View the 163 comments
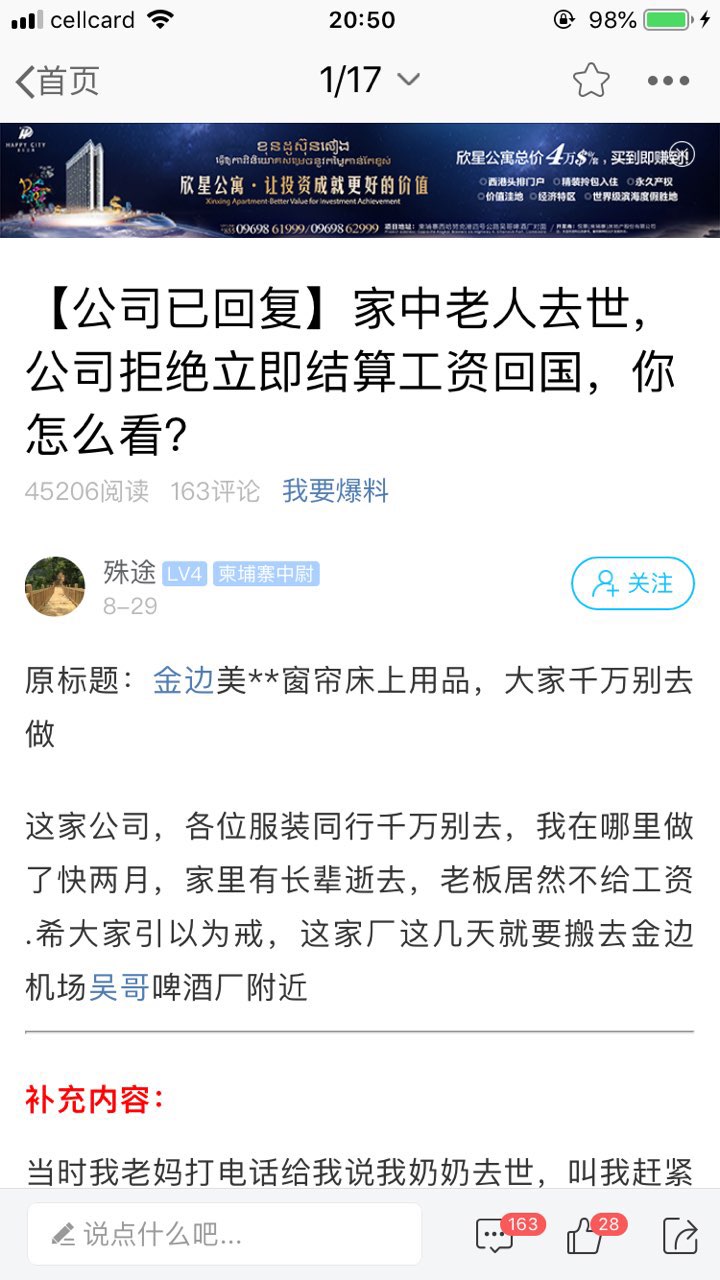The height and width of the screenshot is (1280, 720). pyautogui.click(x=496, y=1236)
